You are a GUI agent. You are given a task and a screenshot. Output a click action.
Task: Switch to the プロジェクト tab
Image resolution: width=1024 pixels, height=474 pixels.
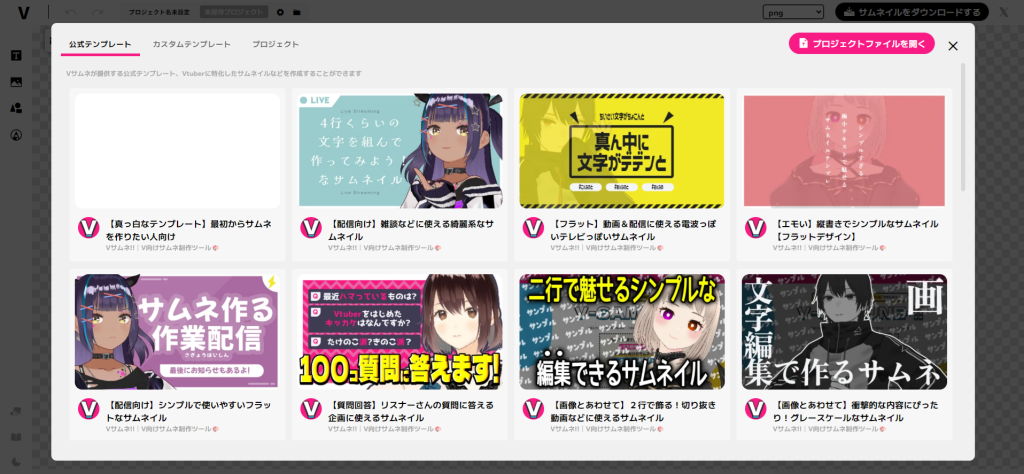[x=275, y=45]
